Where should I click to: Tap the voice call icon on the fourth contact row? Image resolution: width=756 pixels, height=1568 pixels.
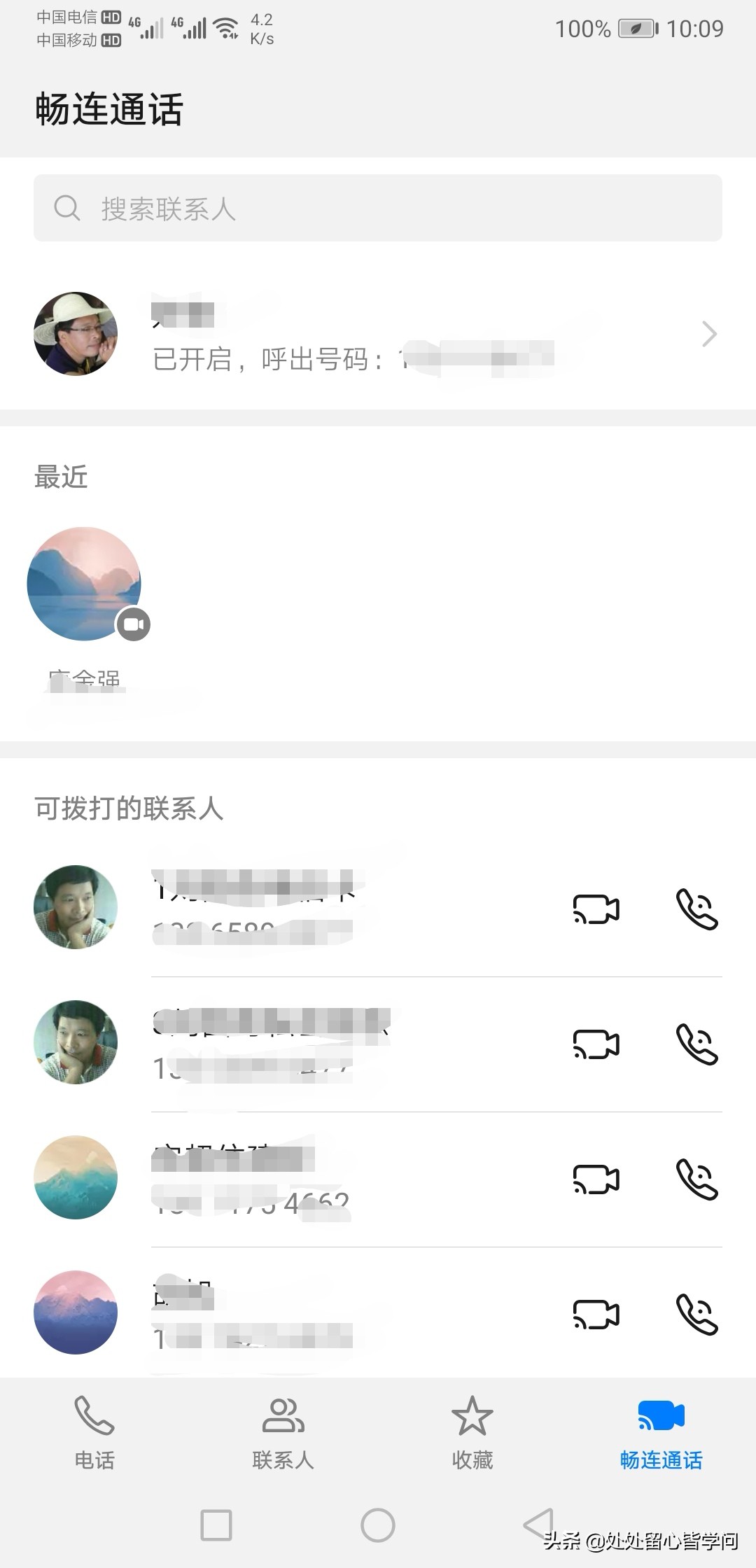[697, 1314]
